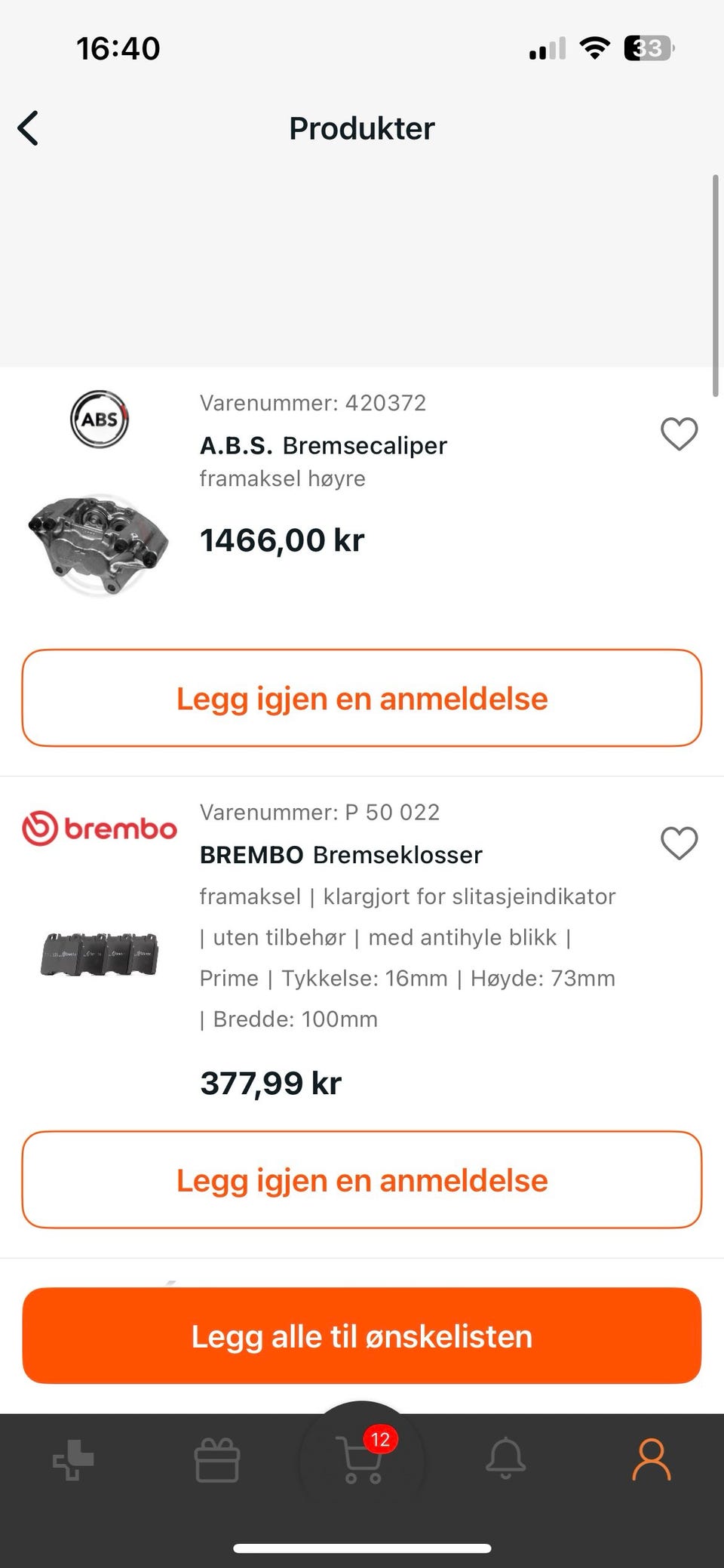The image size is (724, 1568).
Task: Open the gift box tab
Action: [217, 1459]
